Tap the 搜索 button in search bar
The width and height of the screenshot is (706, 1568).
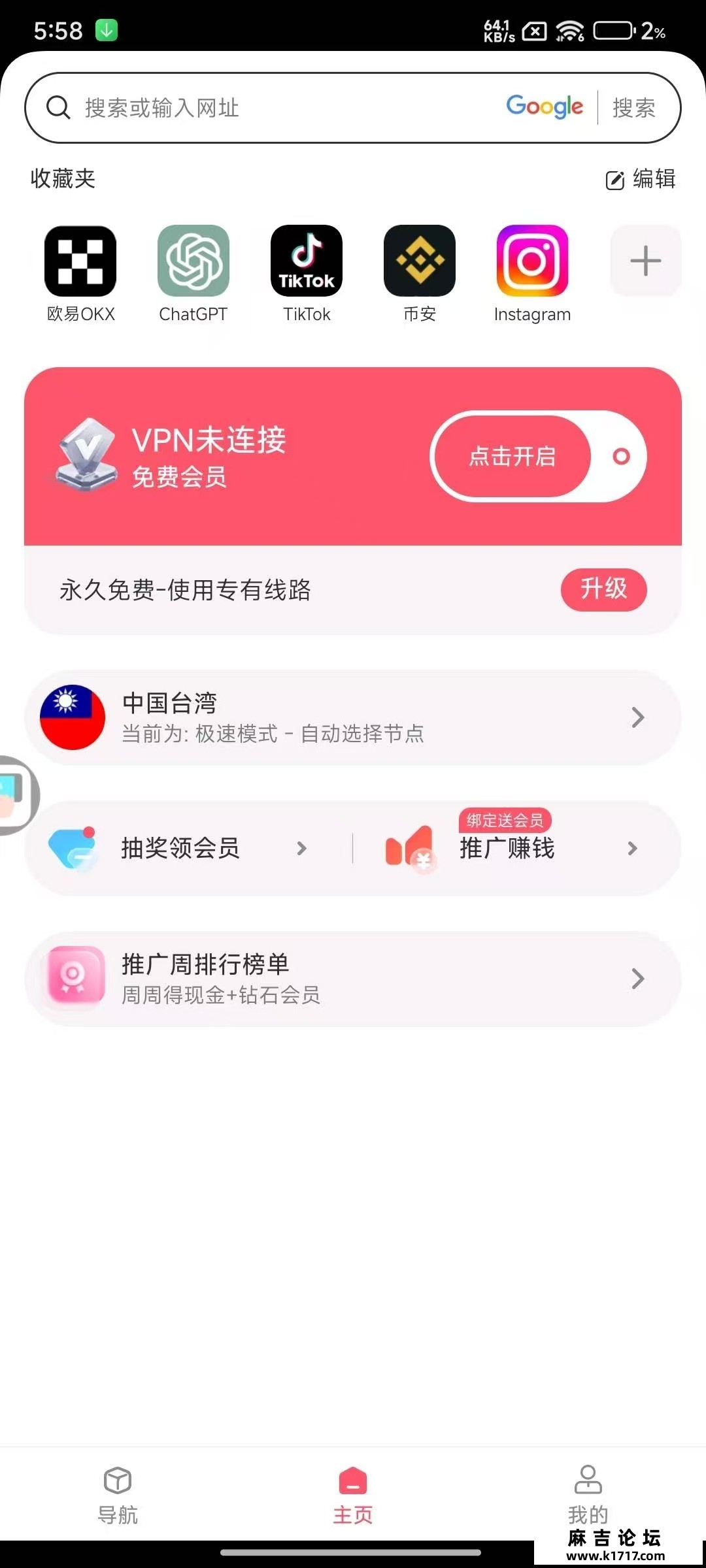click(633, 108)
